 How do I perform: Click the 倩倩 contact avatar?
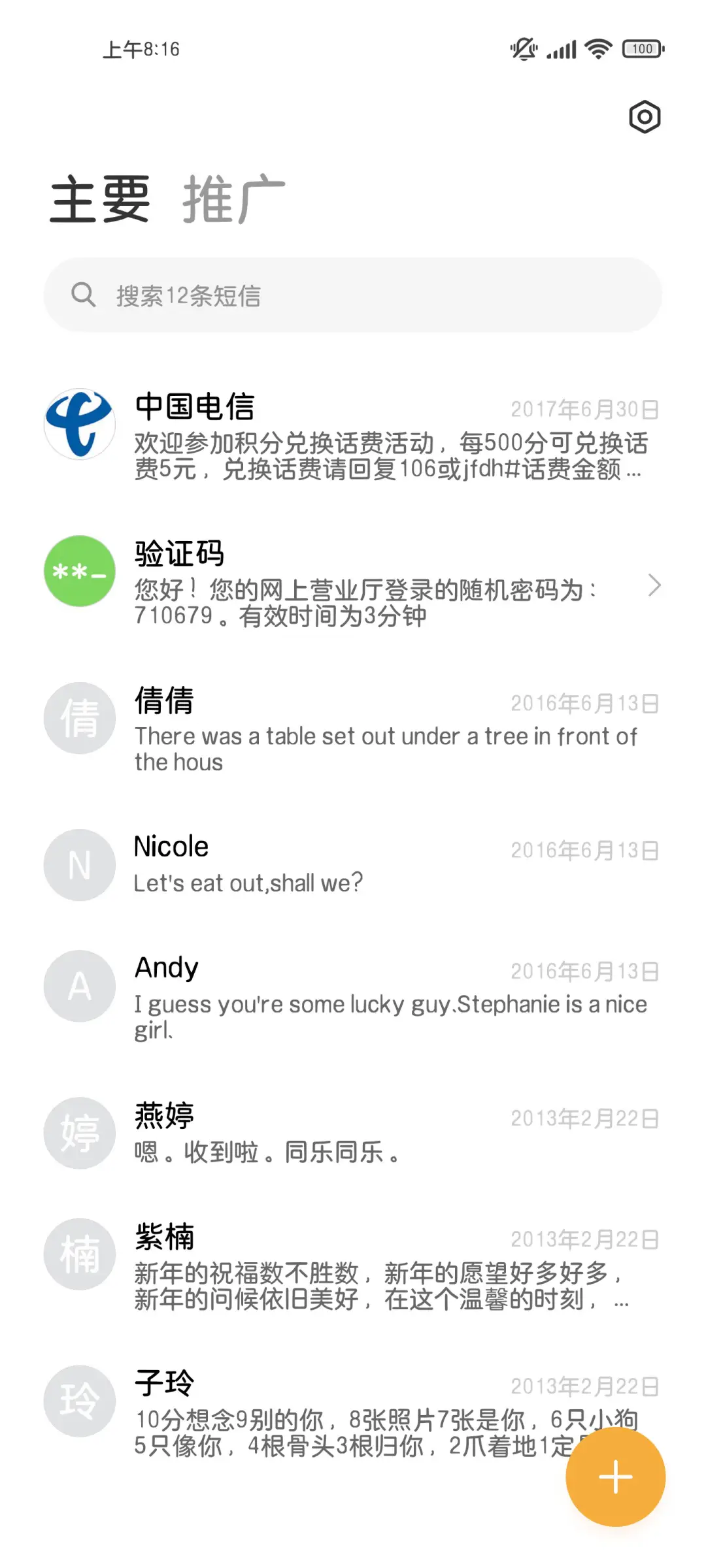click(x=78, y=717)
